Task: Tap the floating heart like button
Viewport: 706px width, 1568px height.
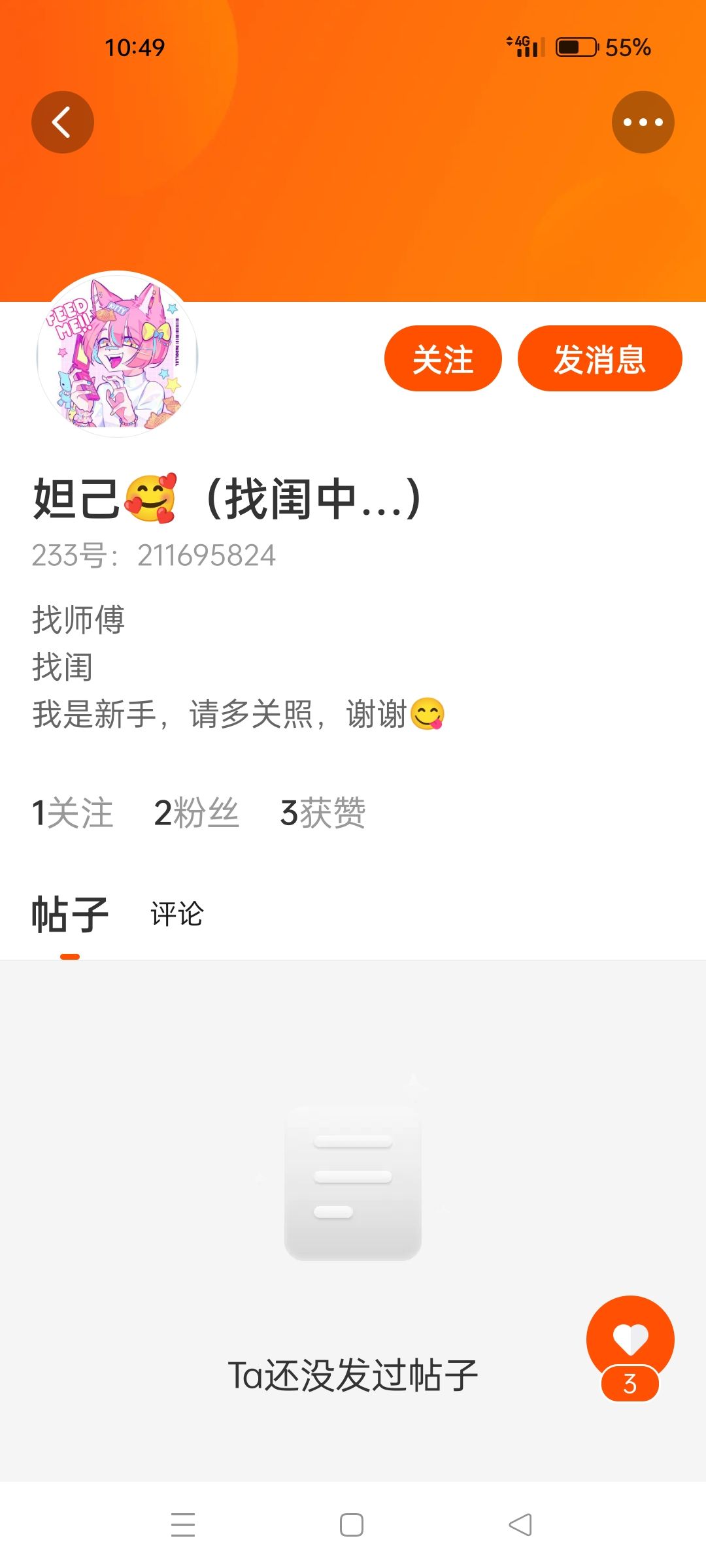Action: click(x=630, y=1338)
